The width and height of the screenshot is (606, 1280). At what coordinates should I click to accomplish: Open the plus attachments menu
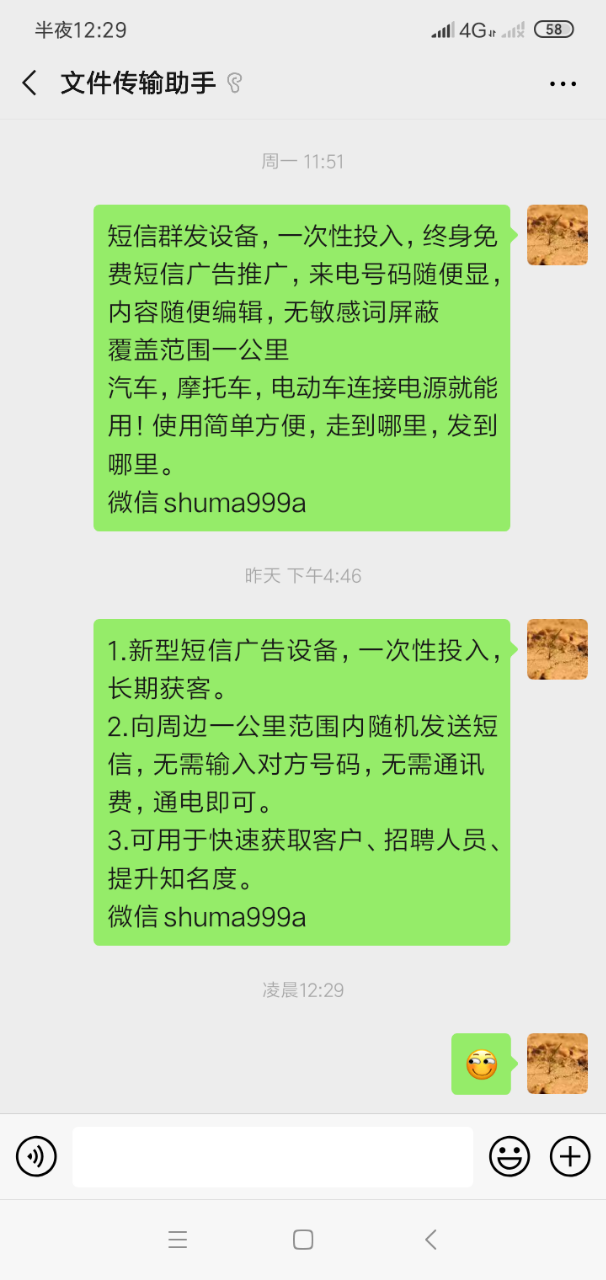[x=570, y=1157]
